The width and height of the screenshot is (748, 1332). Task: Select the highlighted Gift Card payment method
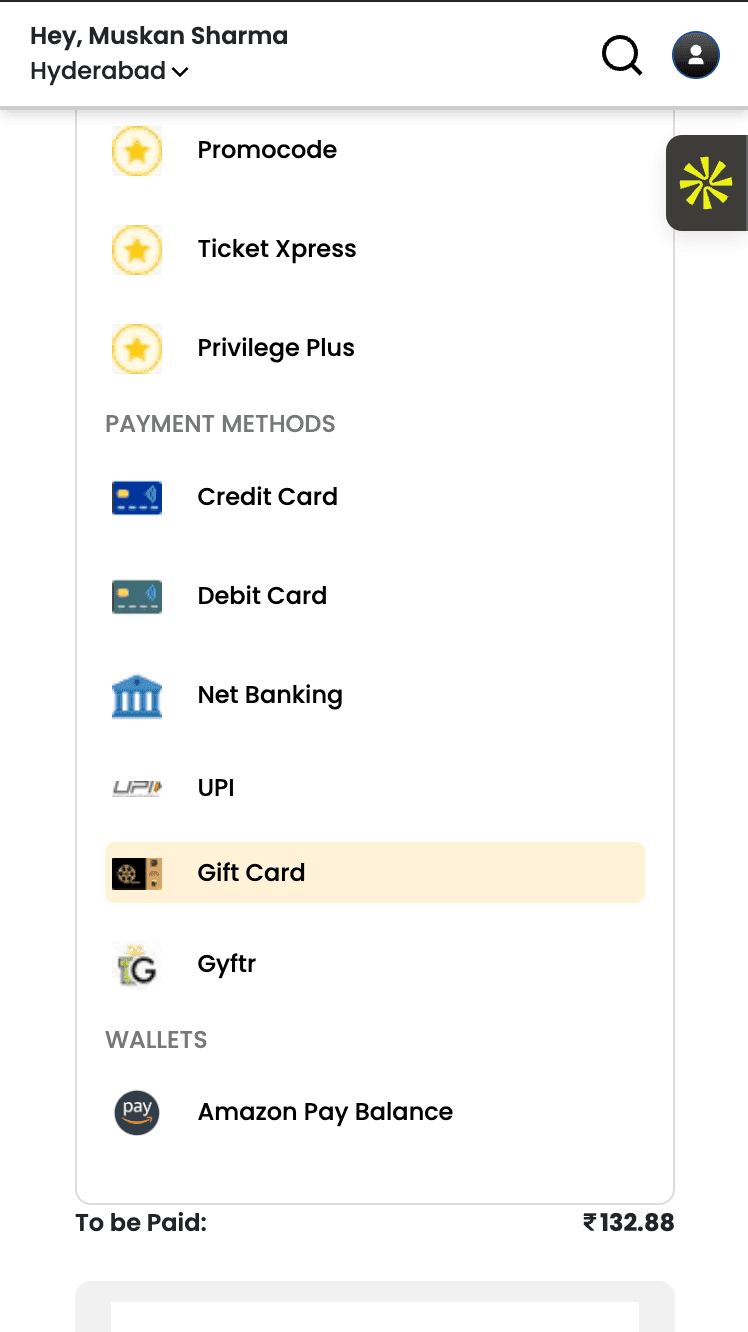375,872
